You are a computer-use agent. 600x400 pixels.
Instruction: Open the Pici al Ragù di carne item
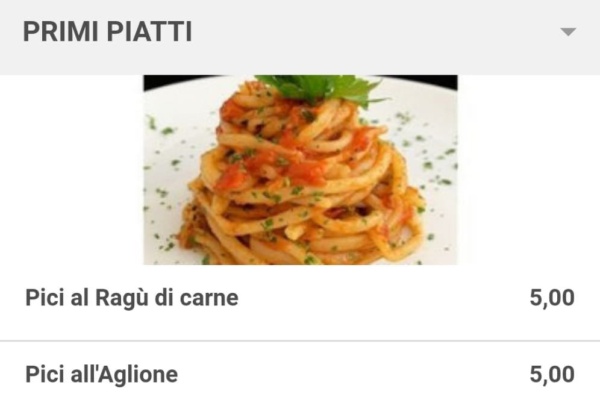click(x=132, y=298)
